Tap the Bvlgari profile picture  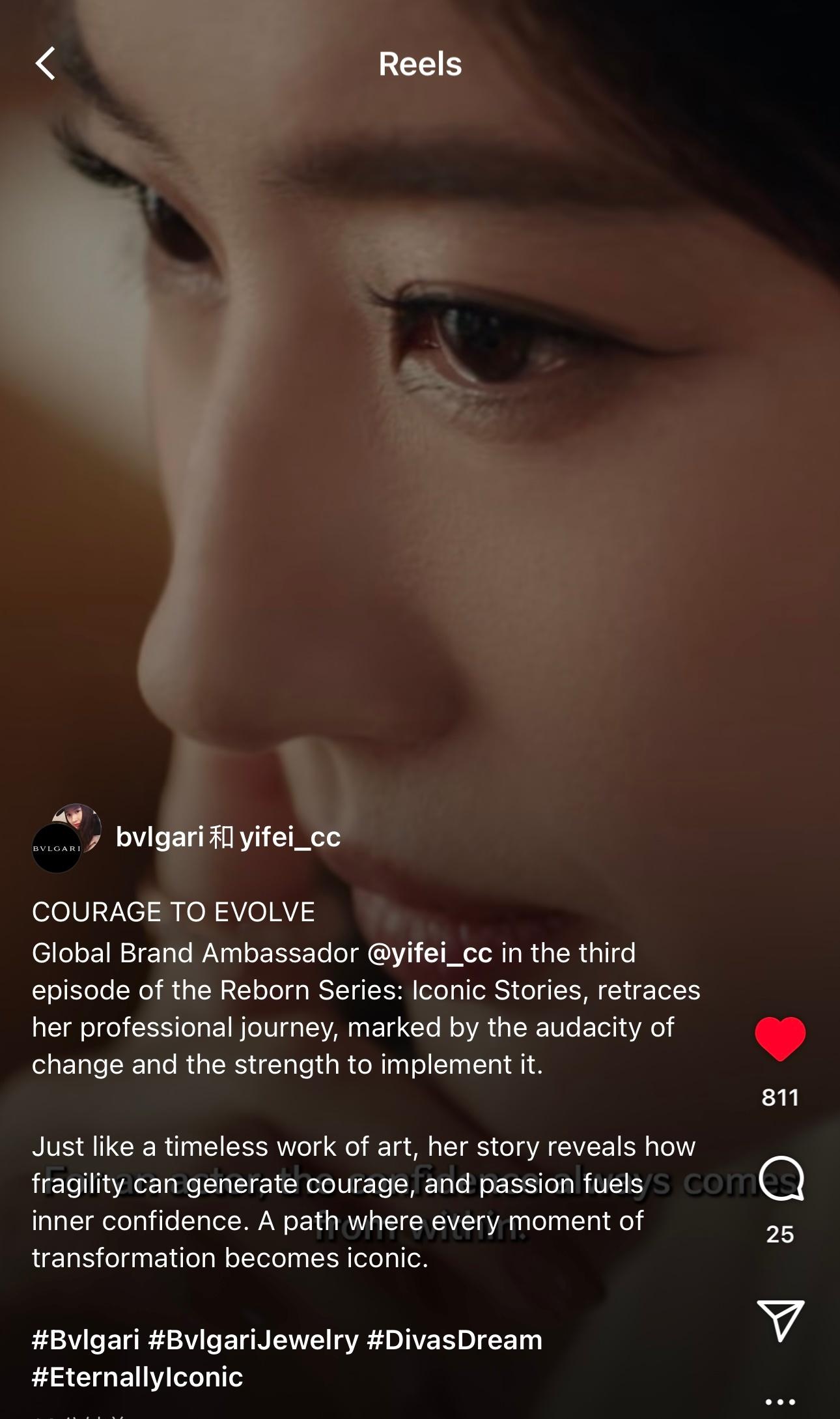(57, 848)
